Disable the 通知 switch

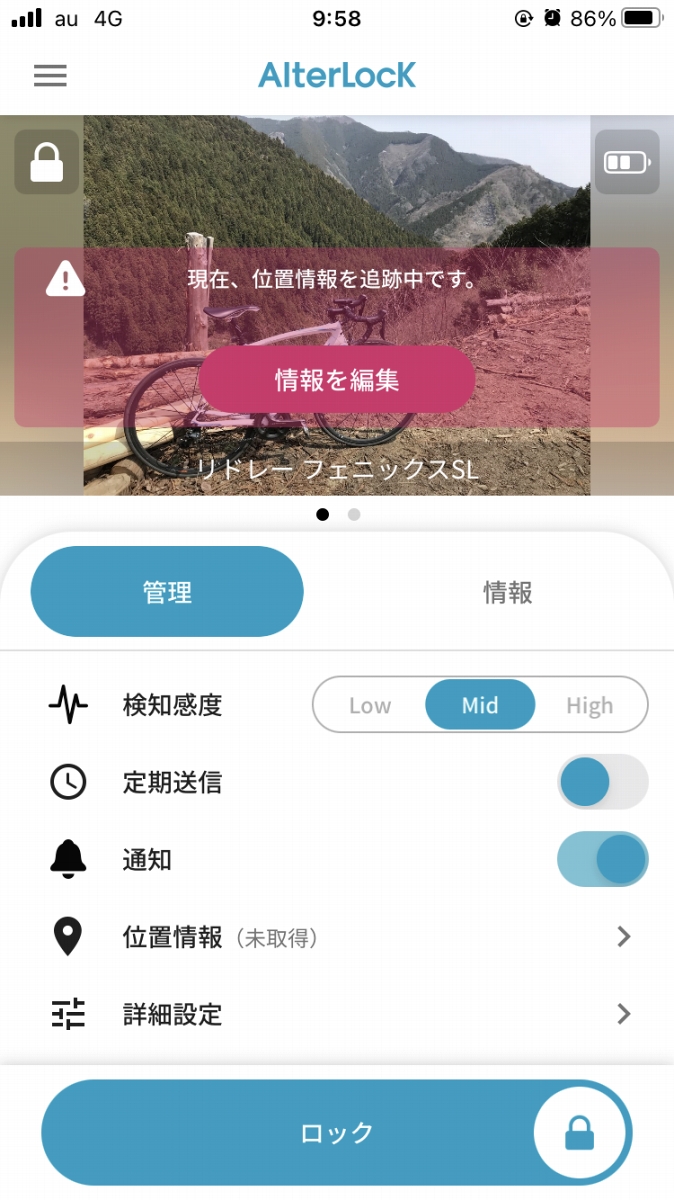[602, 859]
